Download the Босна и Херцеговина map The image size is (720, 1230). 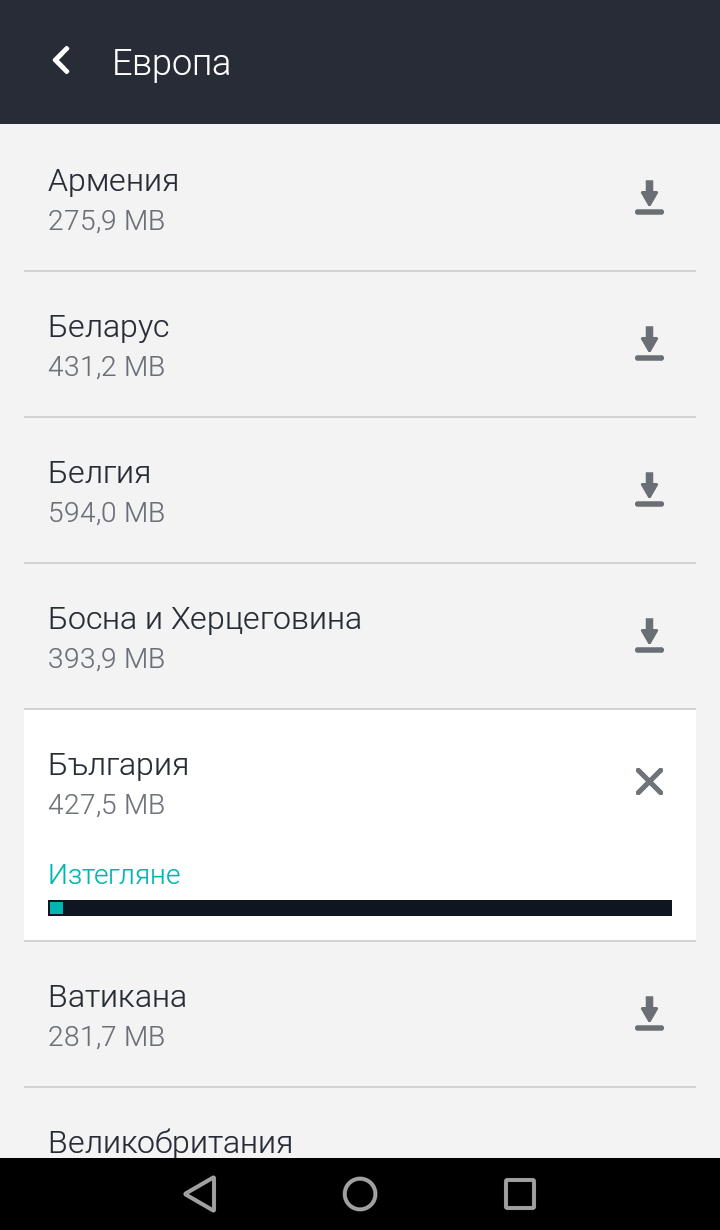pos(649,636)
